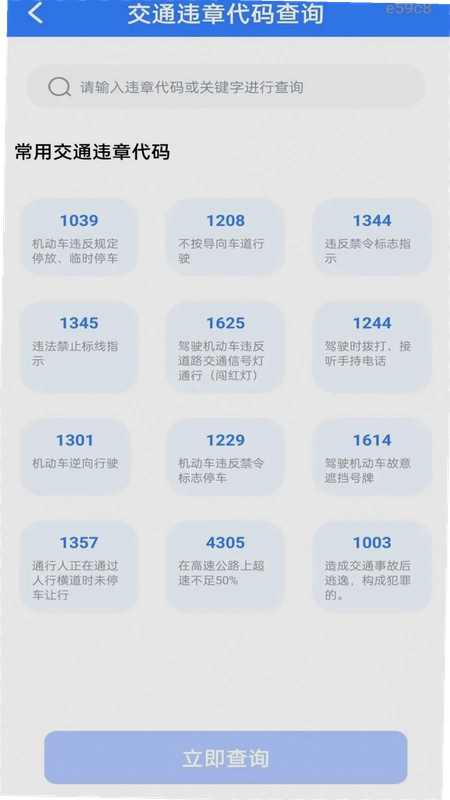Tap the 立即查询 button
Screen dimensions: 450x800
(226, 758)
